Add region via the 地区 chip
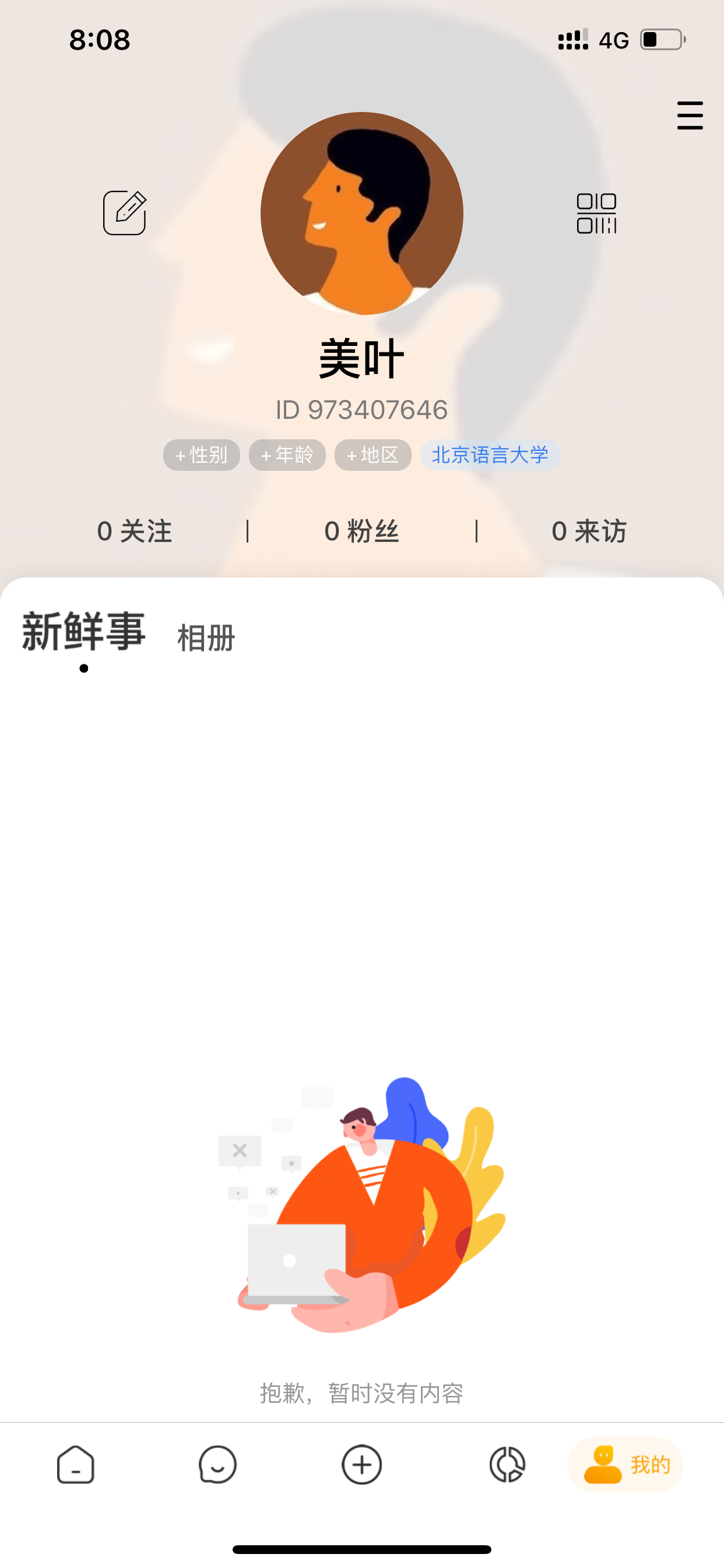724x1568 pixels. (373, 456)
